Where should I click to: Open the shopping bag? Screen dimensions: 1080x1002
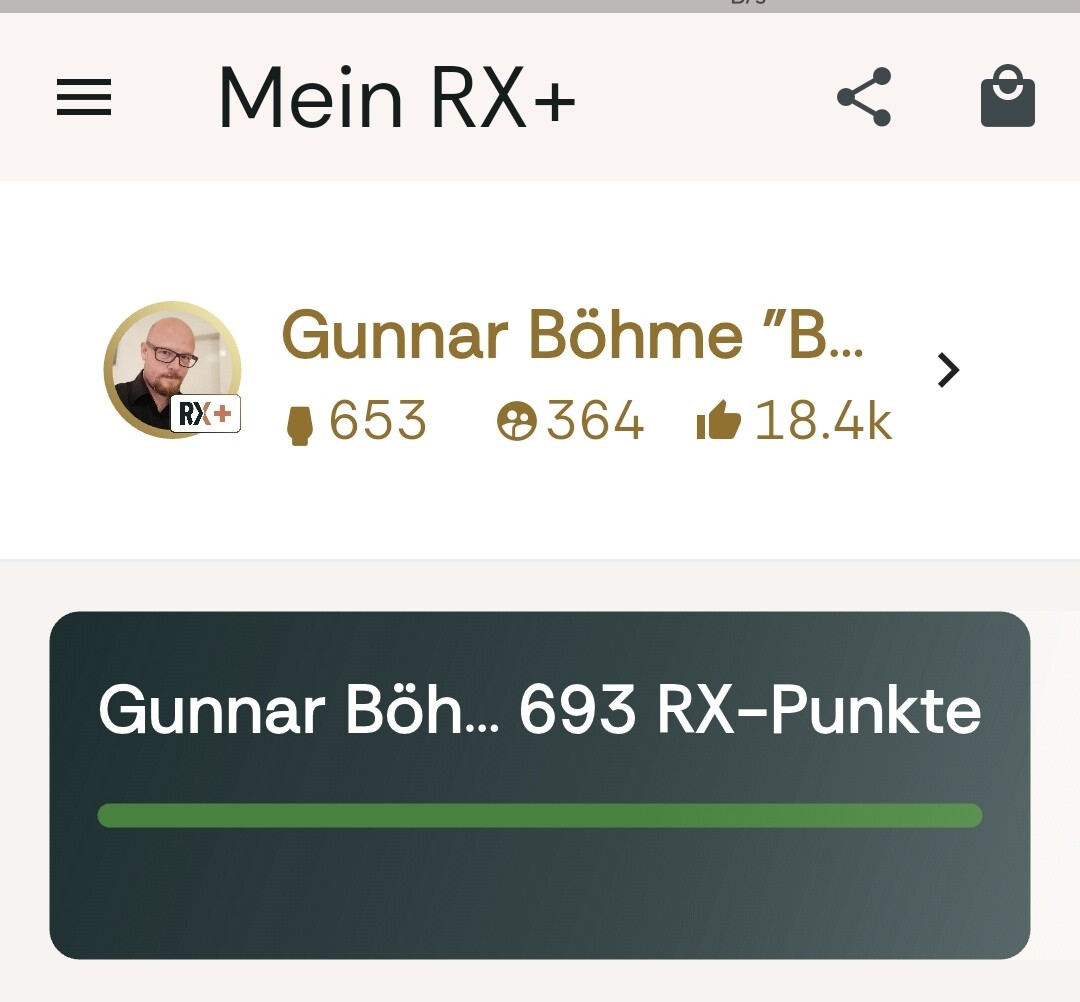(1007, 98)
